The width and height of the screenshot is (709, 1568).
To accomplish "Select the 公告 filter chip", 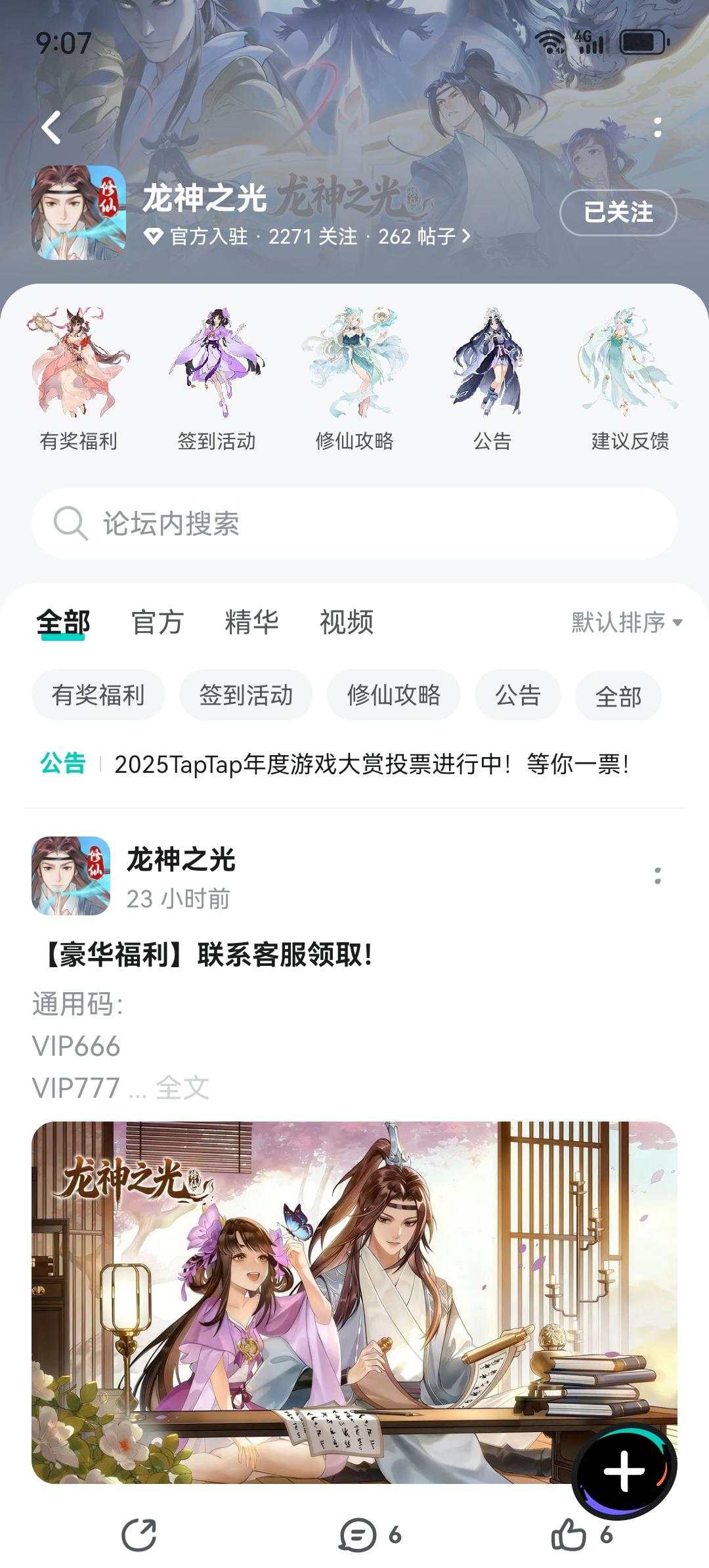I will click(518, 695).
